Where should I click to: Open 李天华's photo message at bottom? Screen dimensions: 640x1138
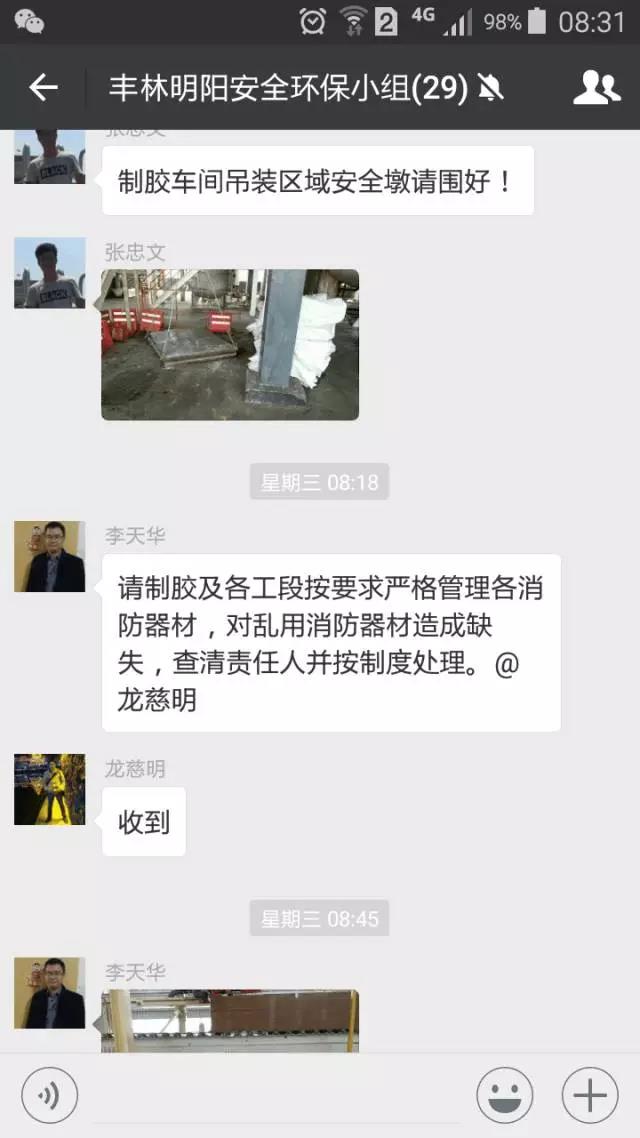(230, 1020)
